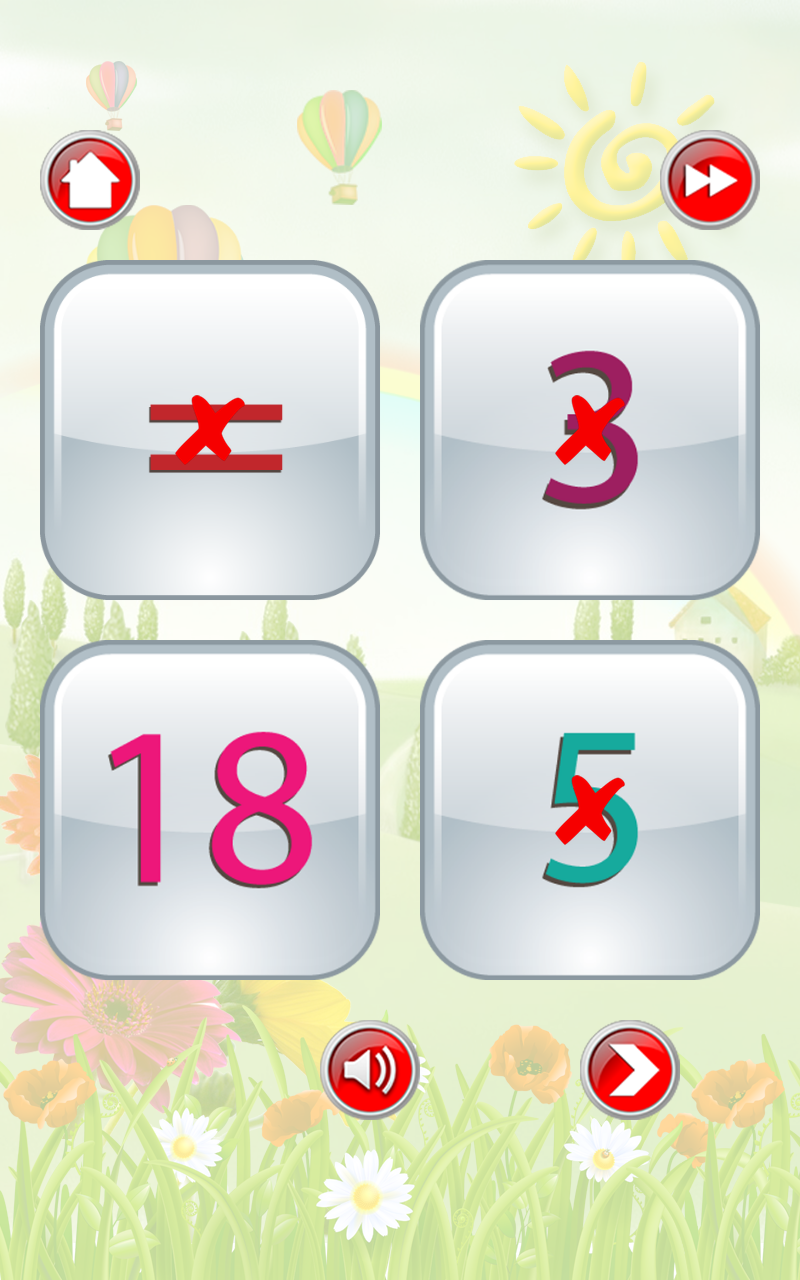Go to the home screen via house icon
Viewport: 800px width, 1280px height.
coord(90,181)
